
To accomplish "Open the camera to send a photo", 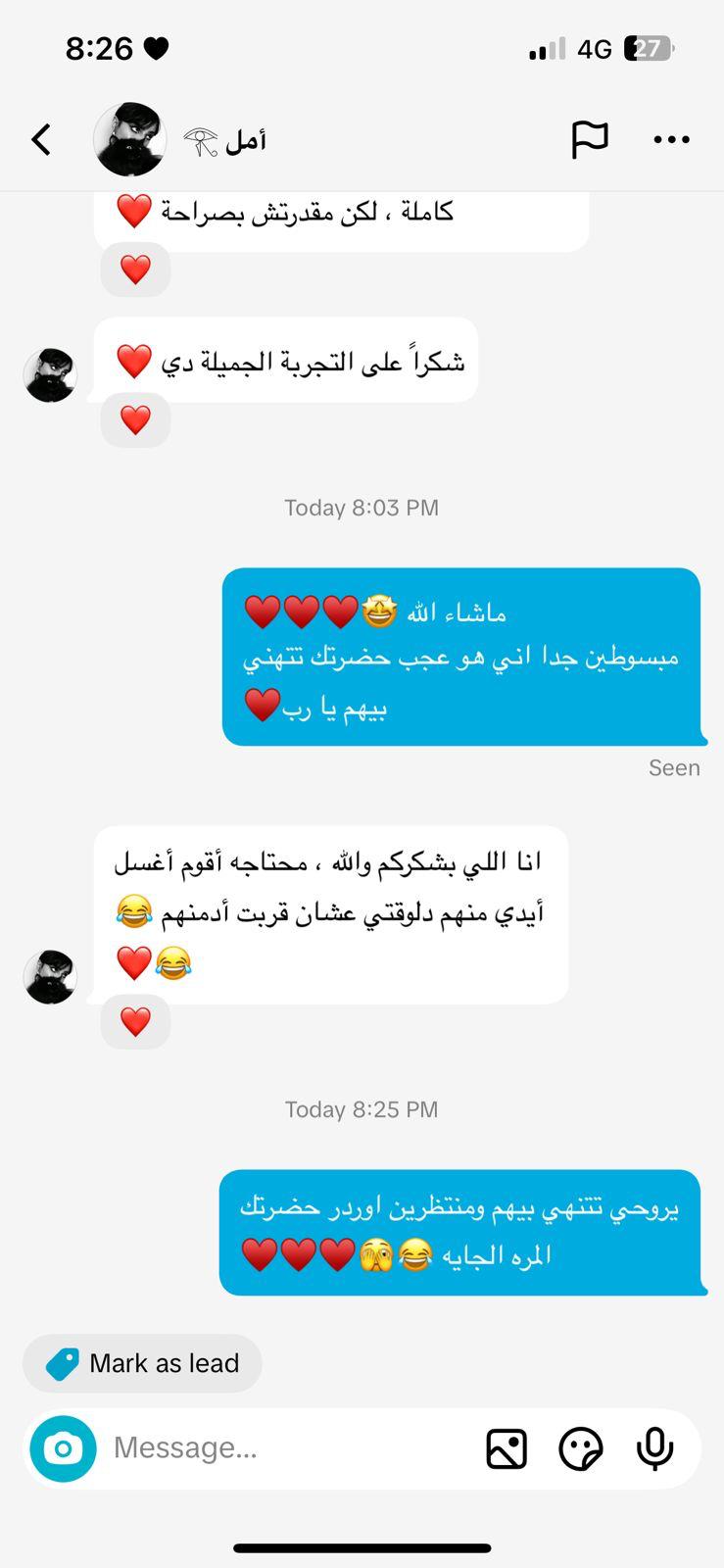I will (x=64, y=1448).
